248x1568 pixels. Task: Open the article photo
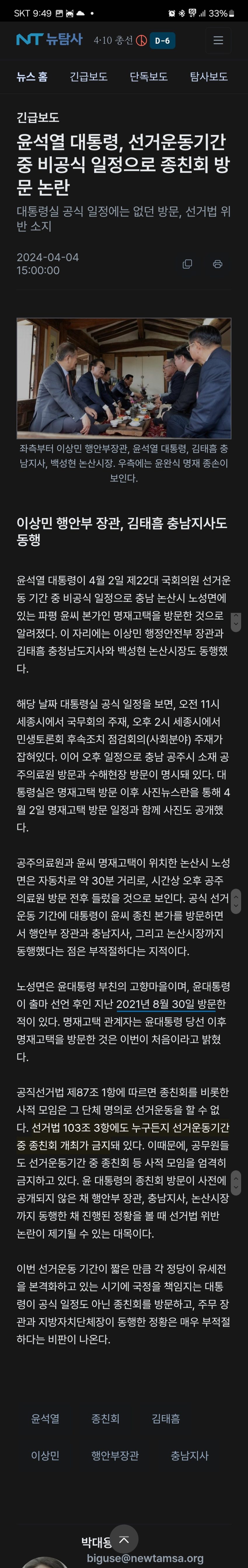click(x=124, y=378)
